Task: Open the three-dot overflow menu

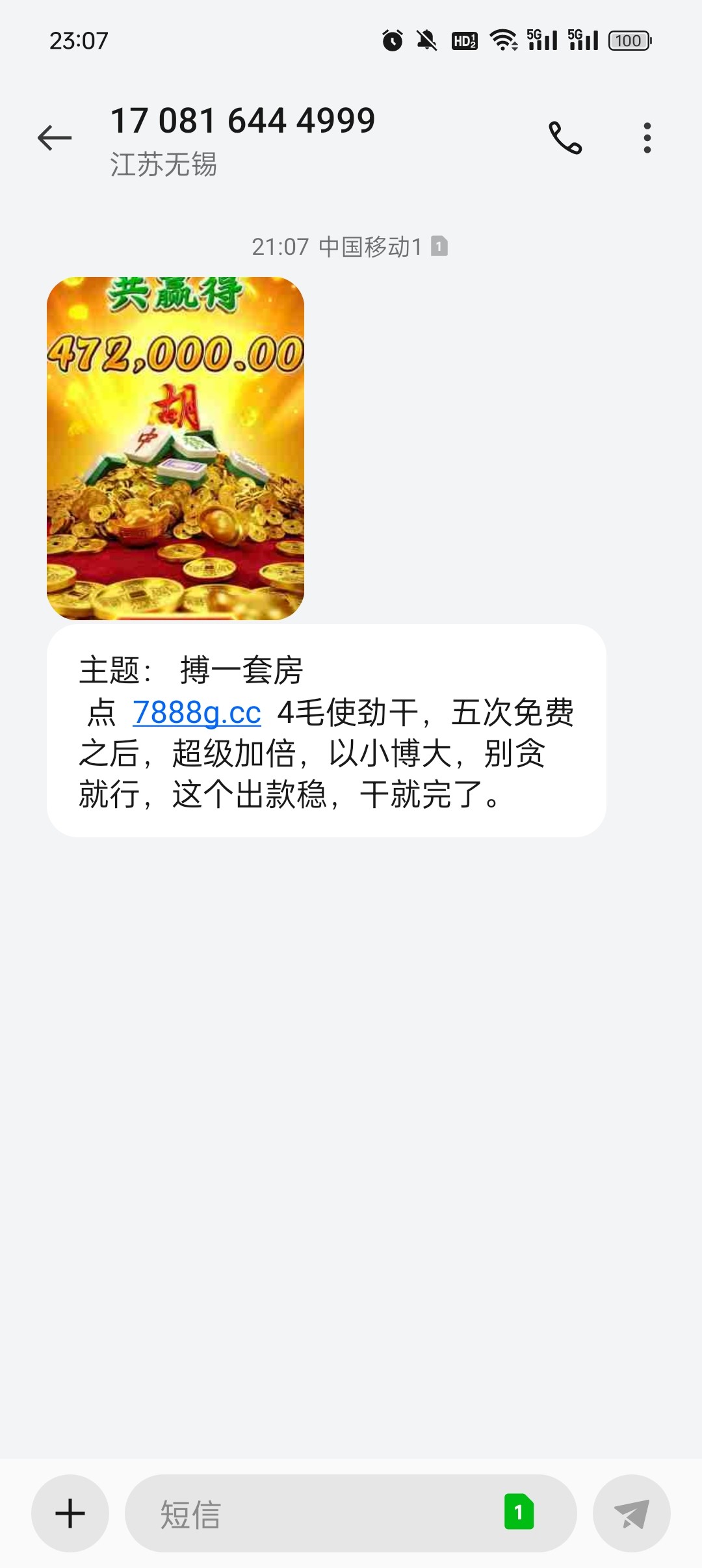Action: click(x=647, y=138)
